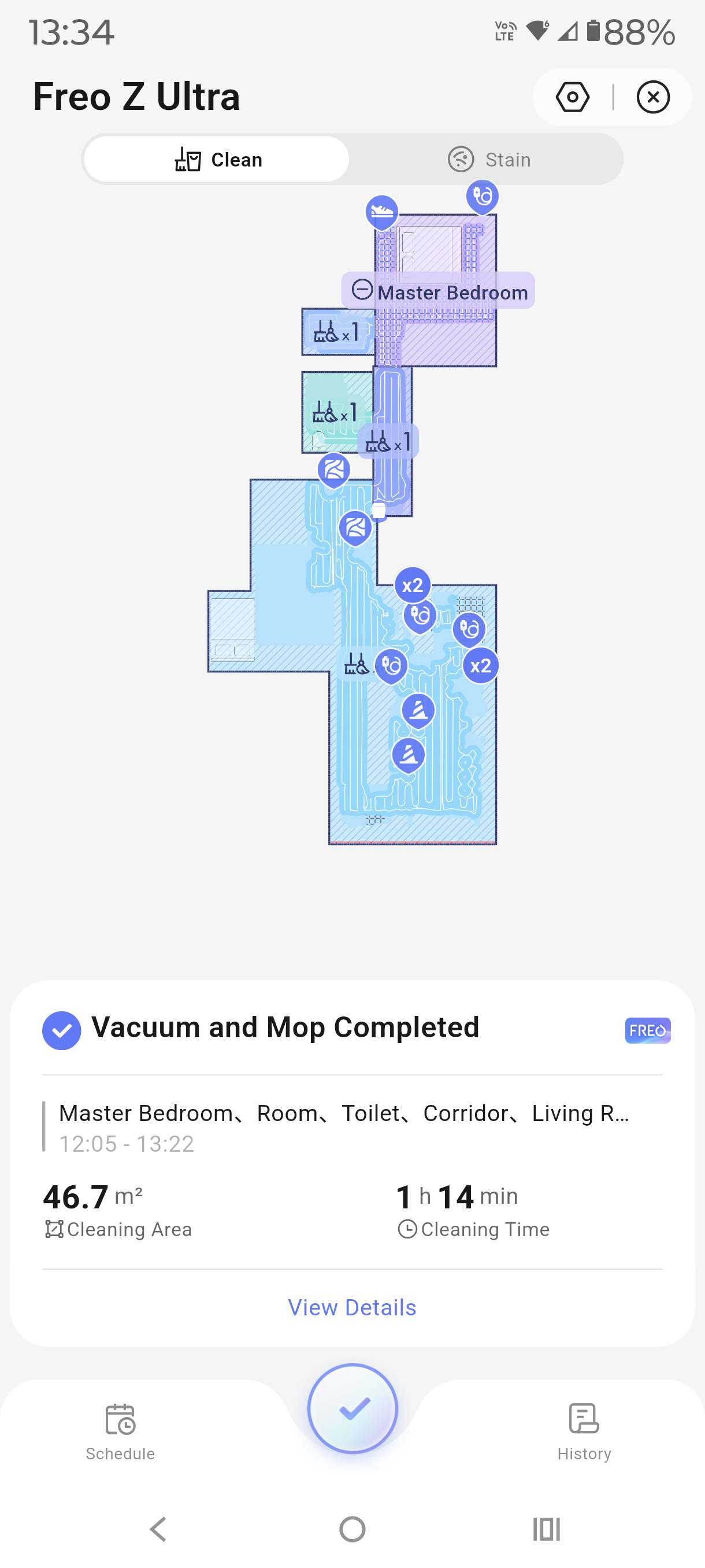Screen dimensions: 705x1568
Task: Tap the FREO mode badge
Action: 647,1030
